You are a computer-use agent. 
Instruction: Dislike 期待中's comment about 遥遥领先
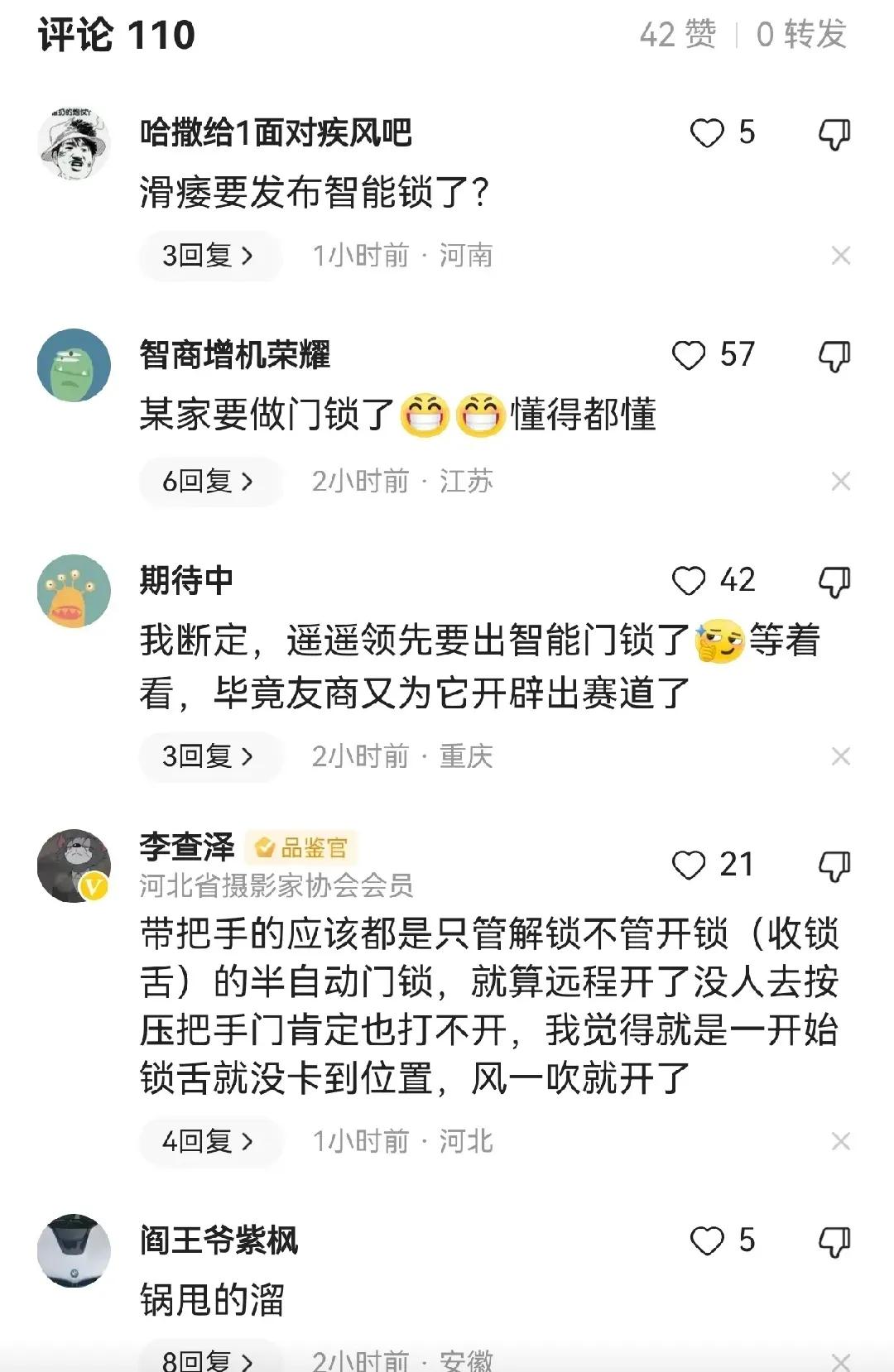[x=836, y=582]
